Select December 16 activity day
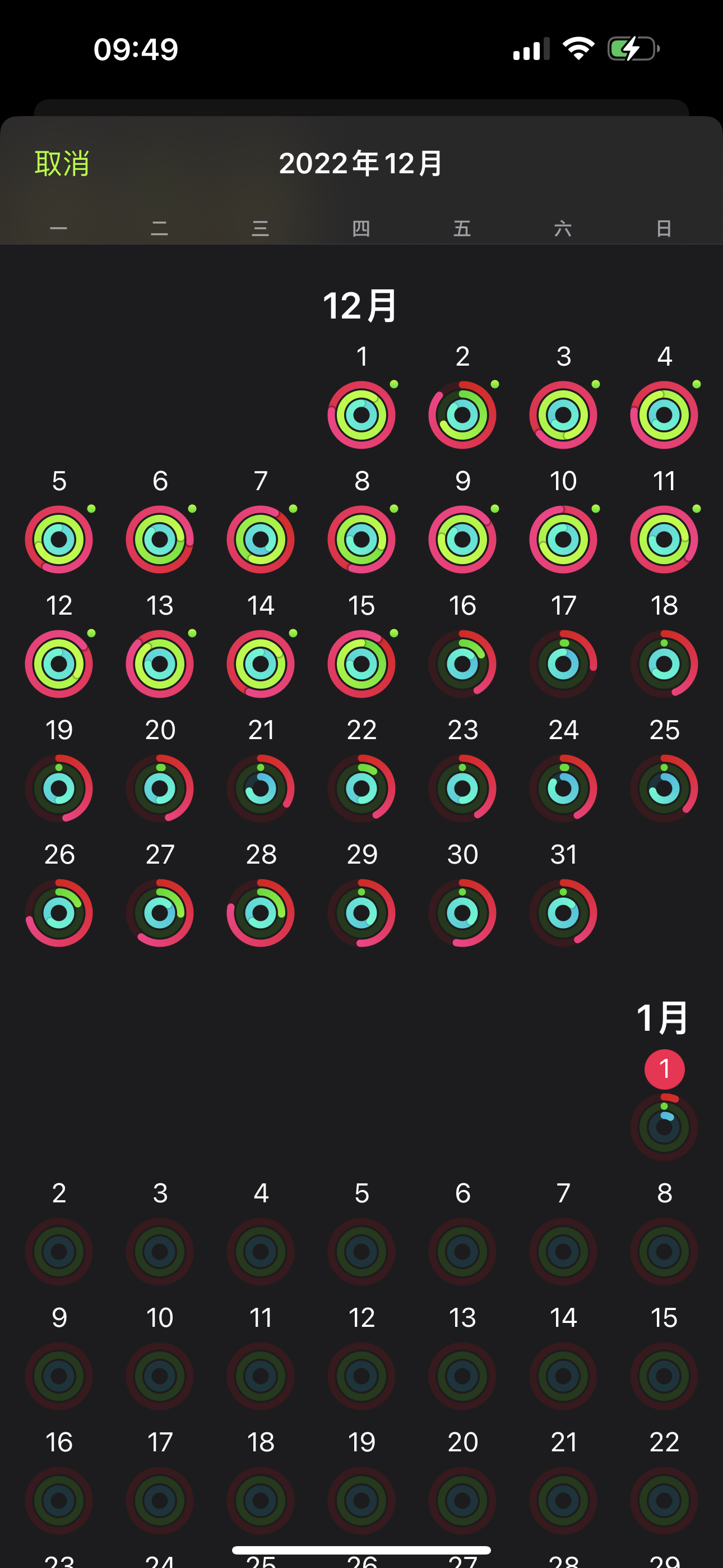This screenshot has height=1568, width=723. point(462,663)
